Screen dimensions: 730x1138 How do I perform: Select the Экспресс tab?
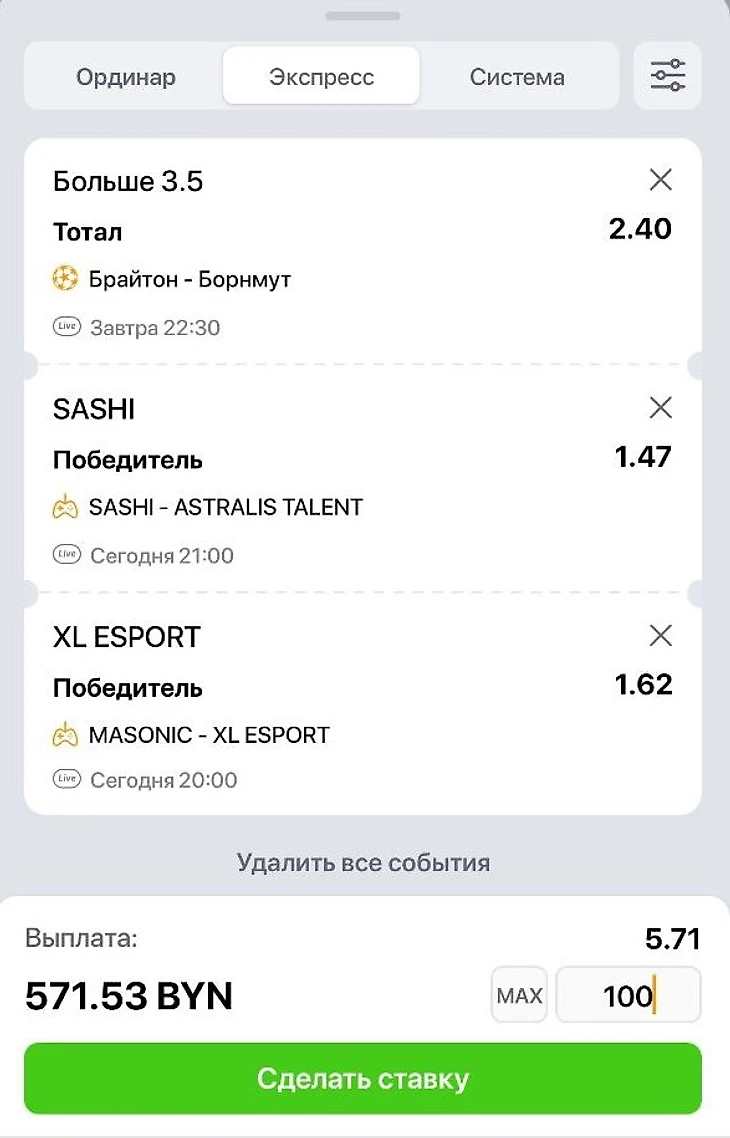[x=321, y=77]
